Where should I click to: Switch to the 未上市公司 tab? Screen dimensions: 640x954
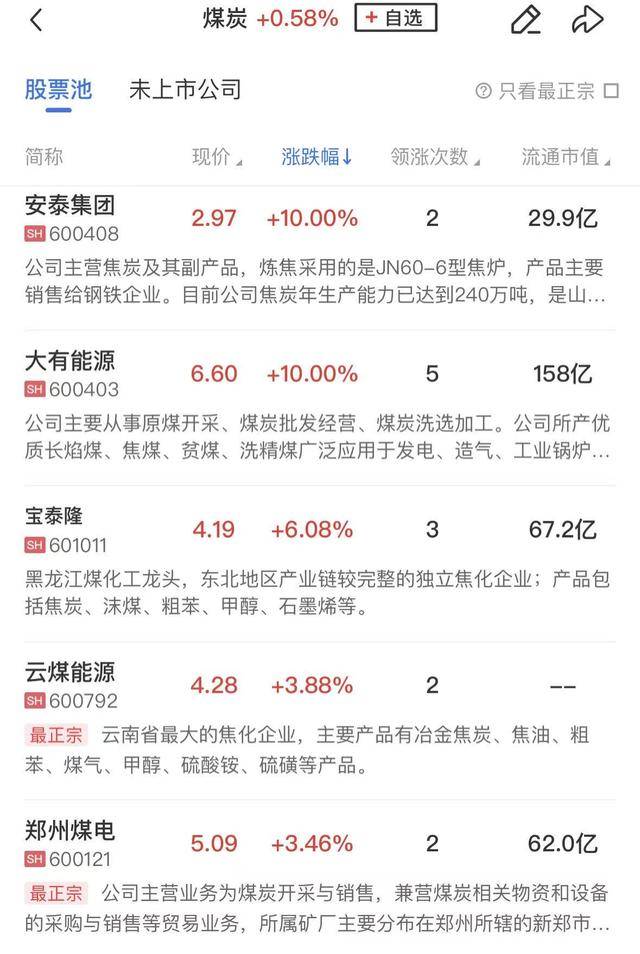click(x=185, y=89)
